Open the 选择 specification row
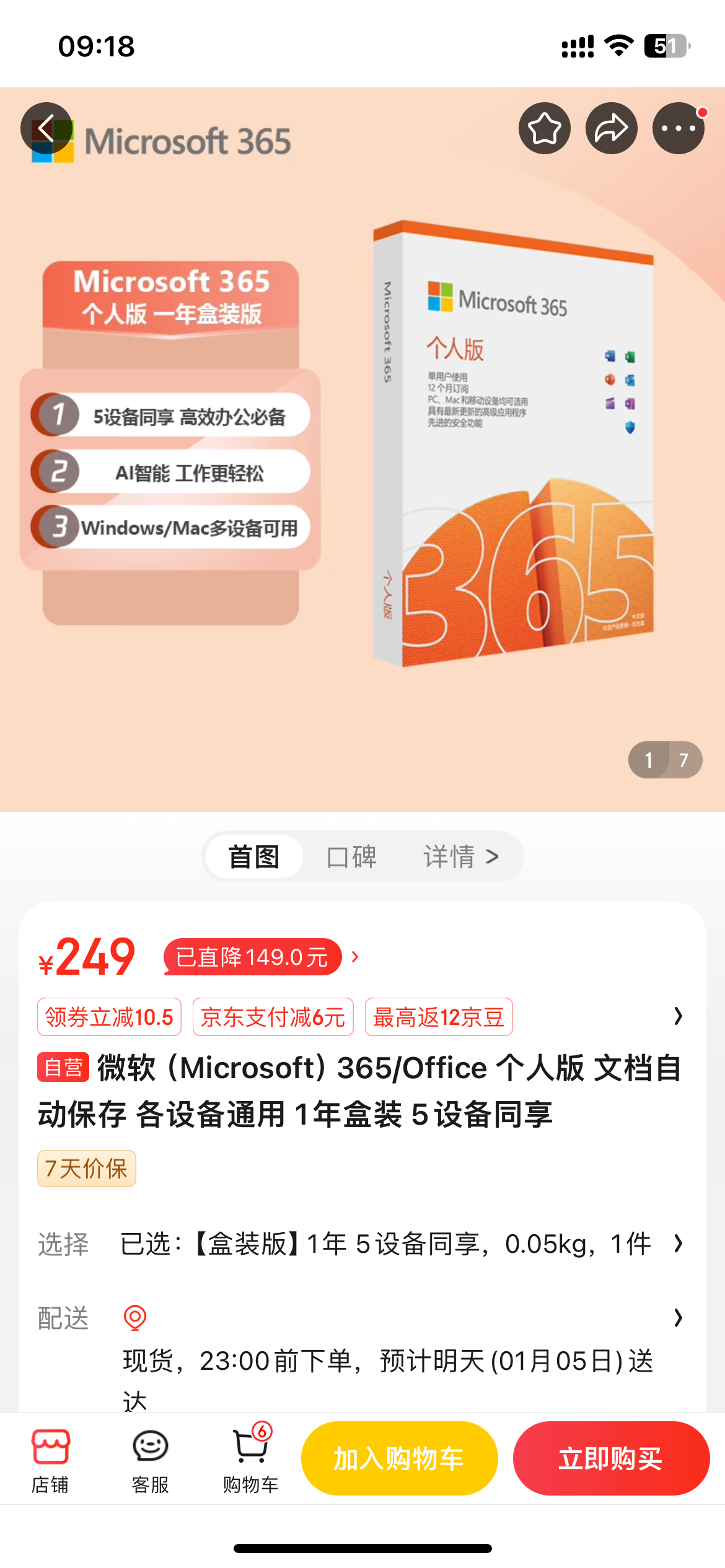This screenshot has height=1568, width=725. pos(384,1244)
